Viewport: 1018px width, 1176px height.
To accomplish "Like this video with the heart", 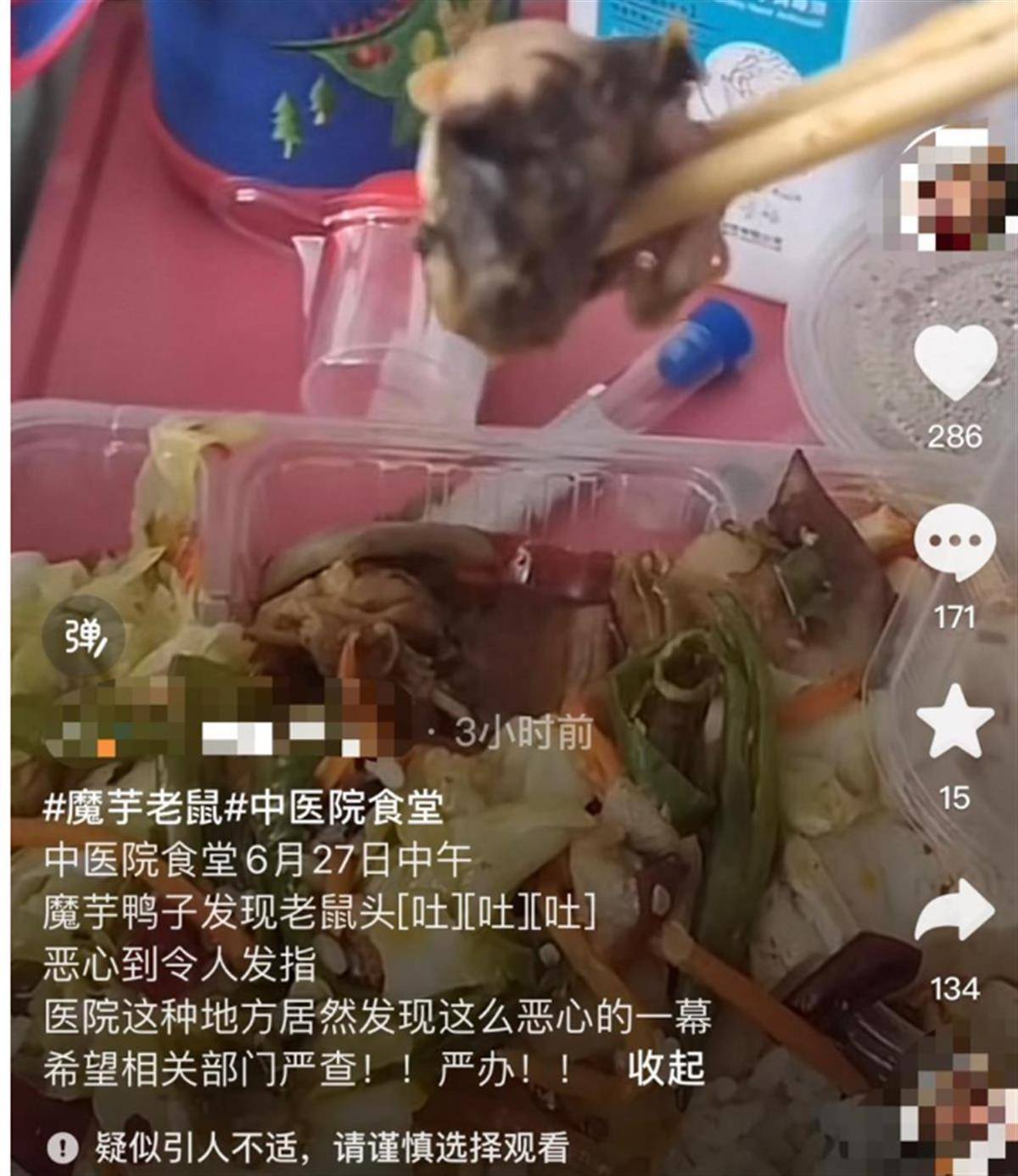I will [954, 363].
